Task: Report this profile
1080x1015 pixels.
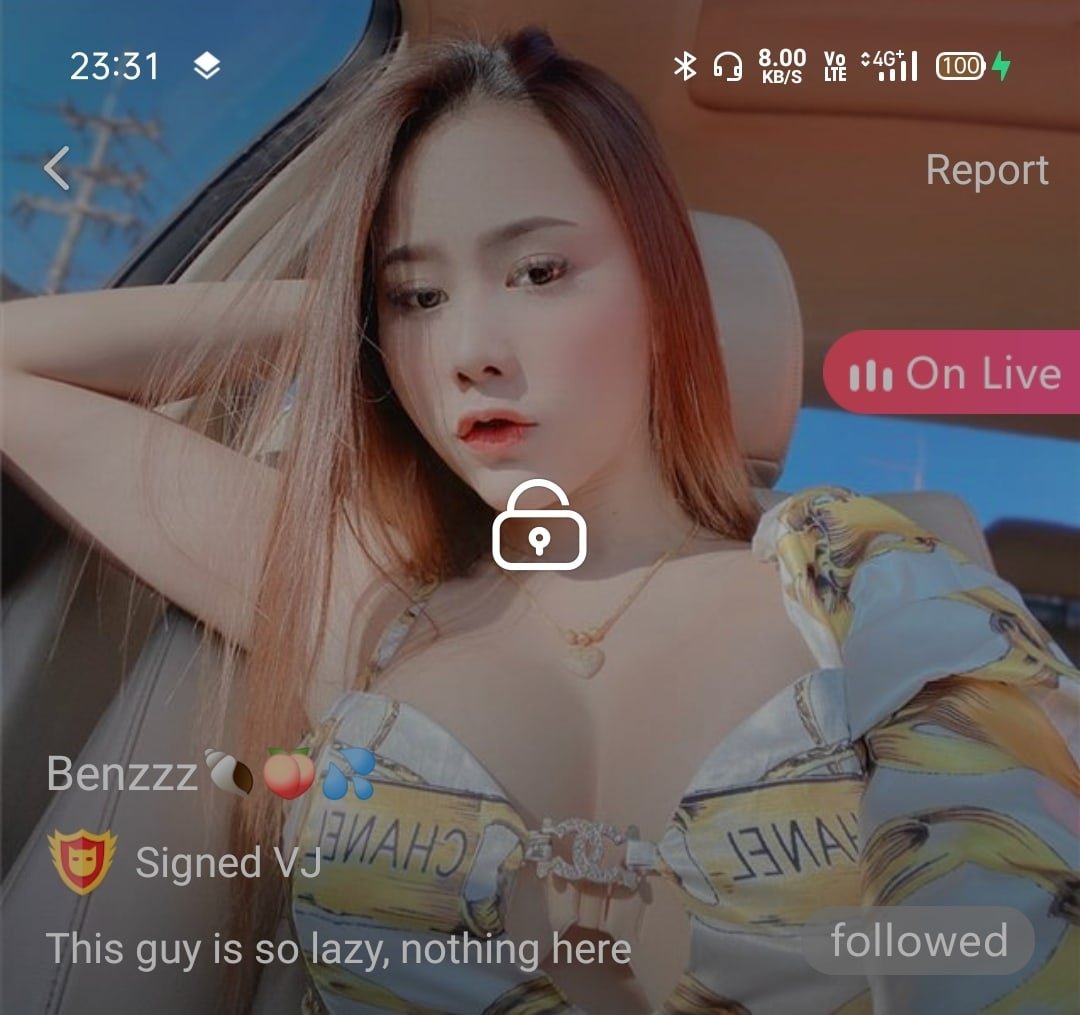Action: [986, 170]
